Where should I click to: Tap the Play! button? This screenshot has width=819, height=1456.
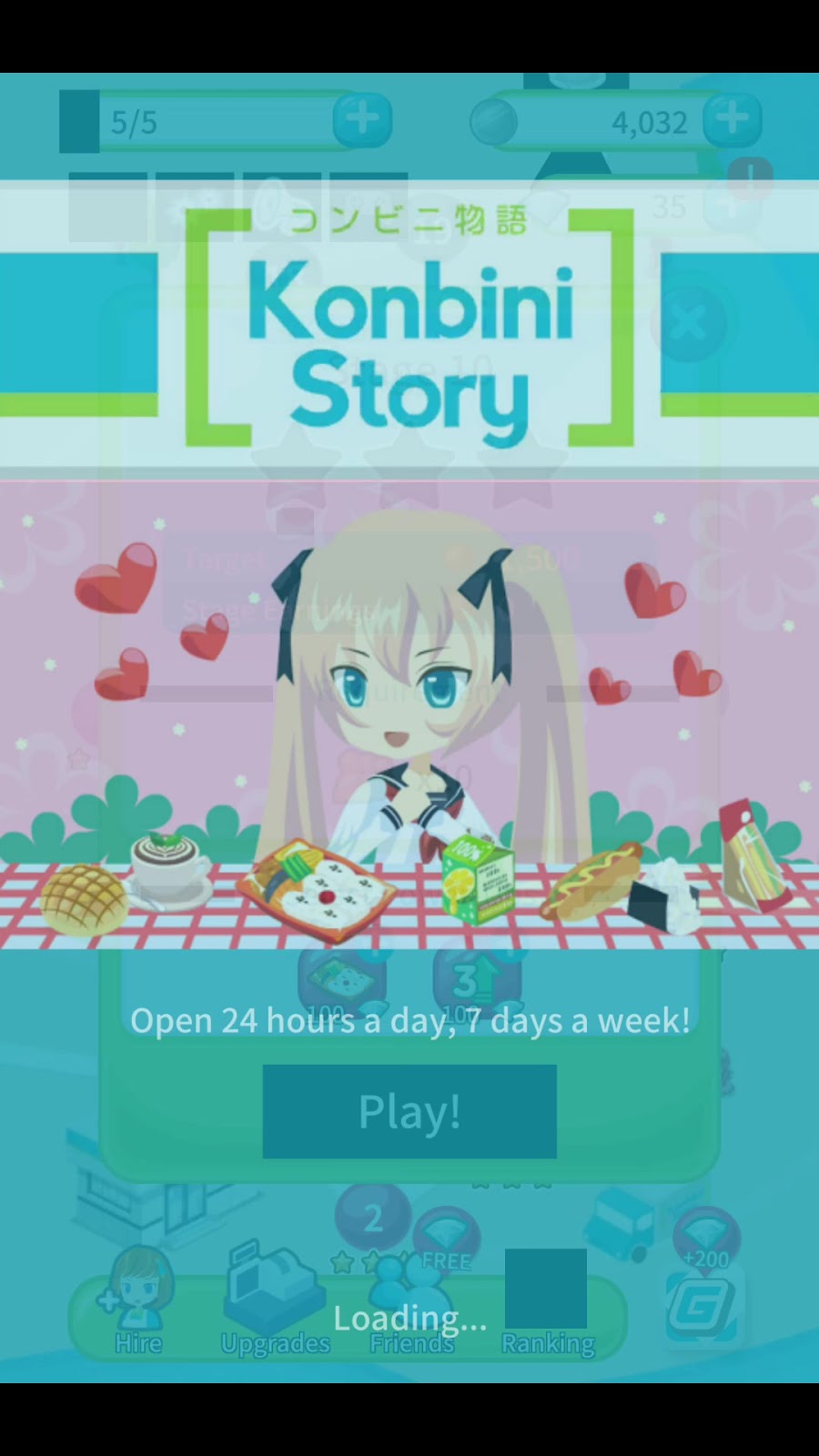tap(409, 1111)
